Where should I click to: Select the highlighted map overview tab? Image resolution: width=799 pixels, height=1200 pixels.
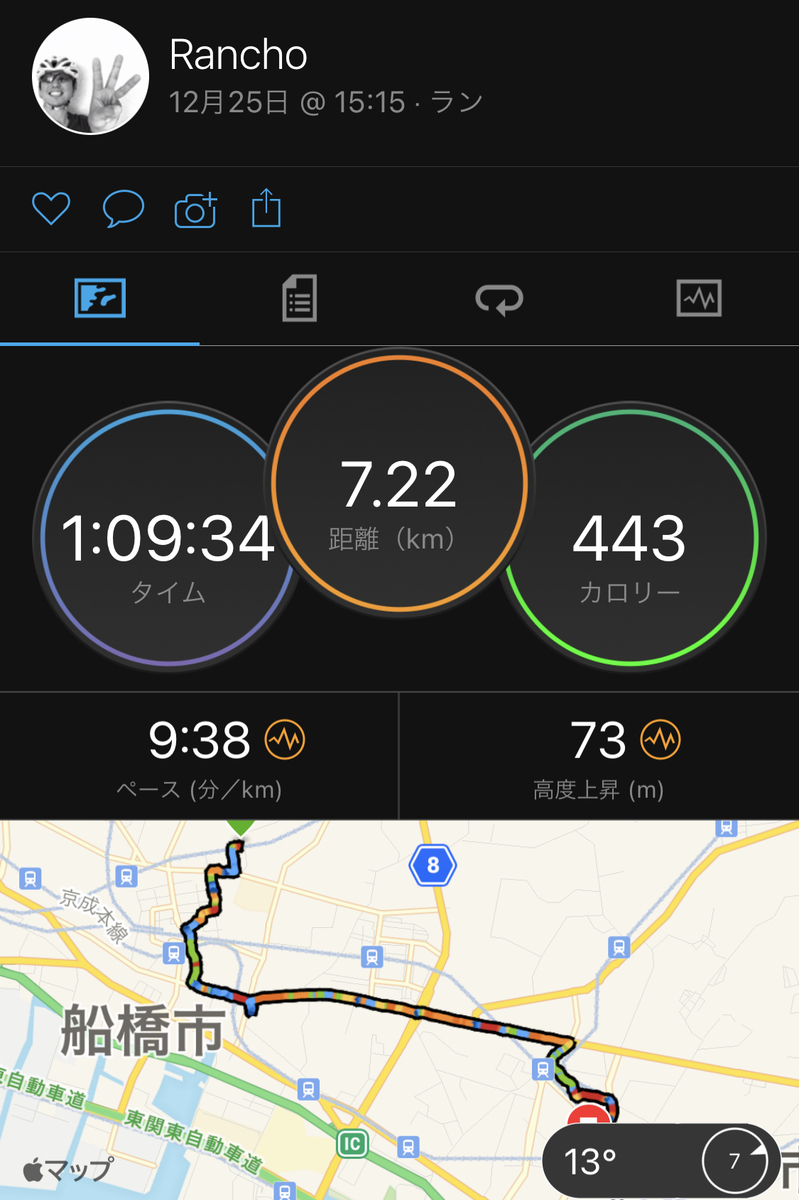(x=100, y=297)
